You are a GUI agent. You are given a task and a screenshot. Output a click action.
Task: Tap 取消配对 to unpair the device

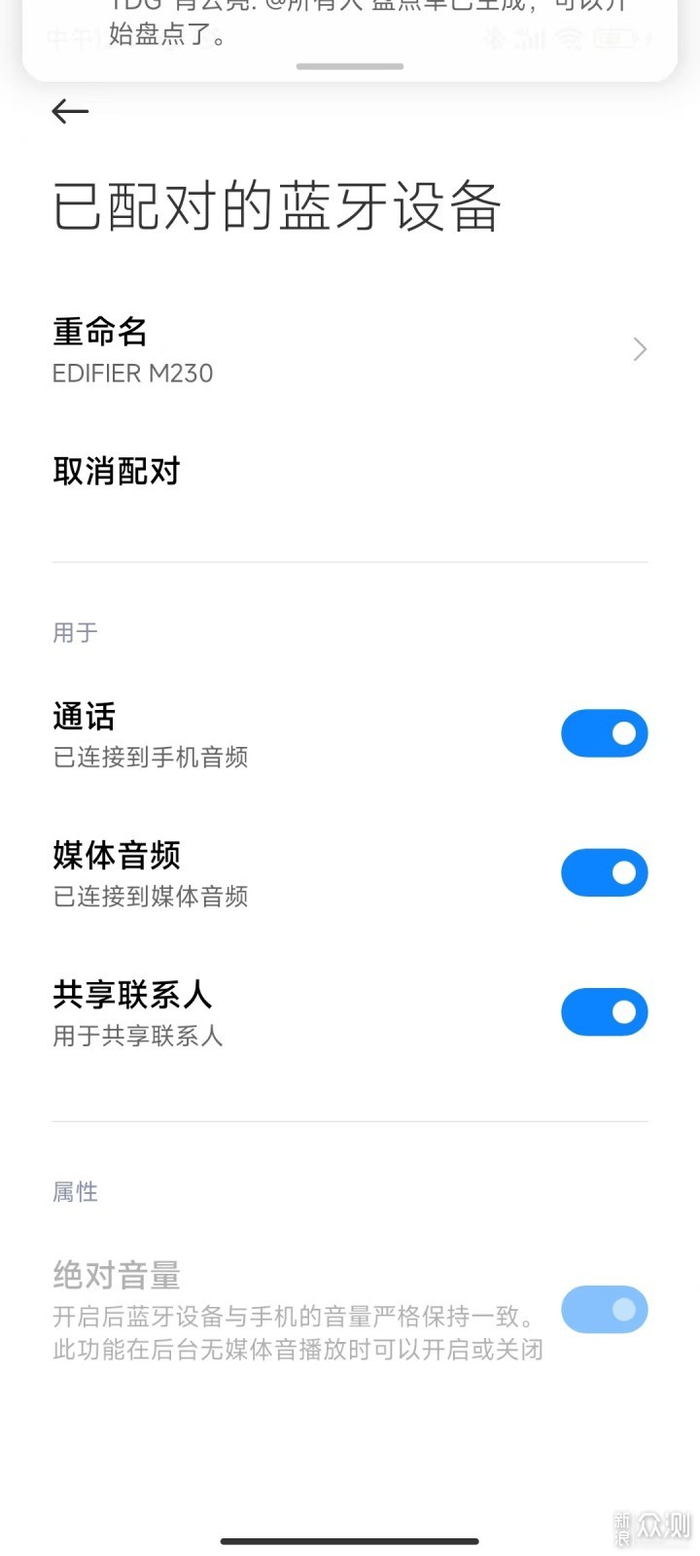[x=350, y=471]
